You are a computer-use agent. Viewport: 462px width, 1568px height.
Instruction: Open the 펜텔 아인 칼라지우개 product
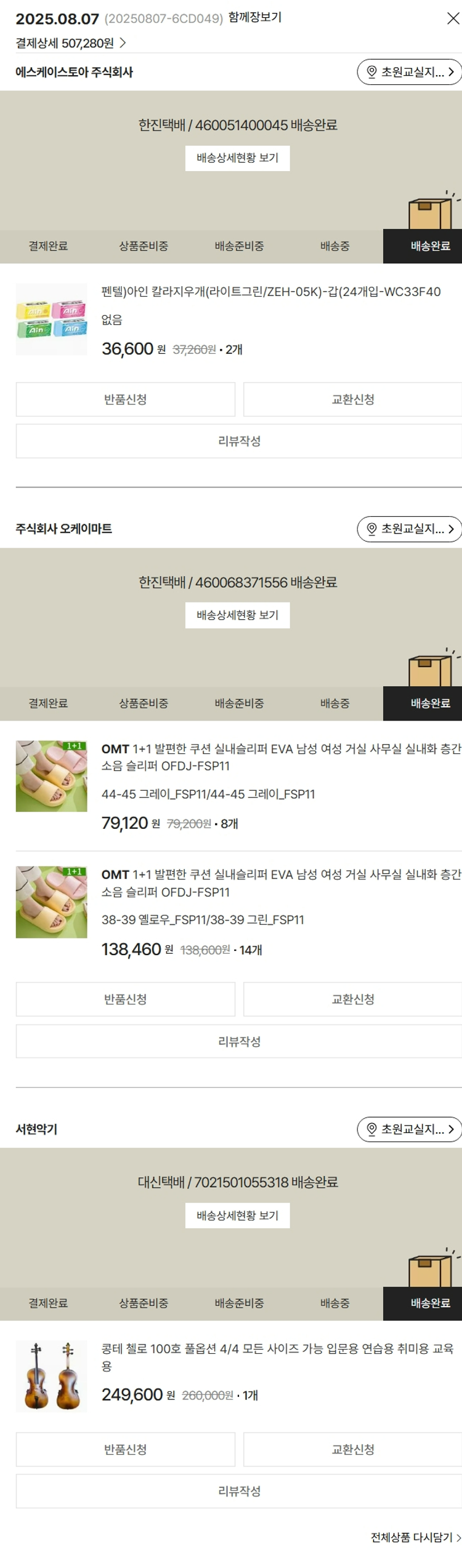270,292
